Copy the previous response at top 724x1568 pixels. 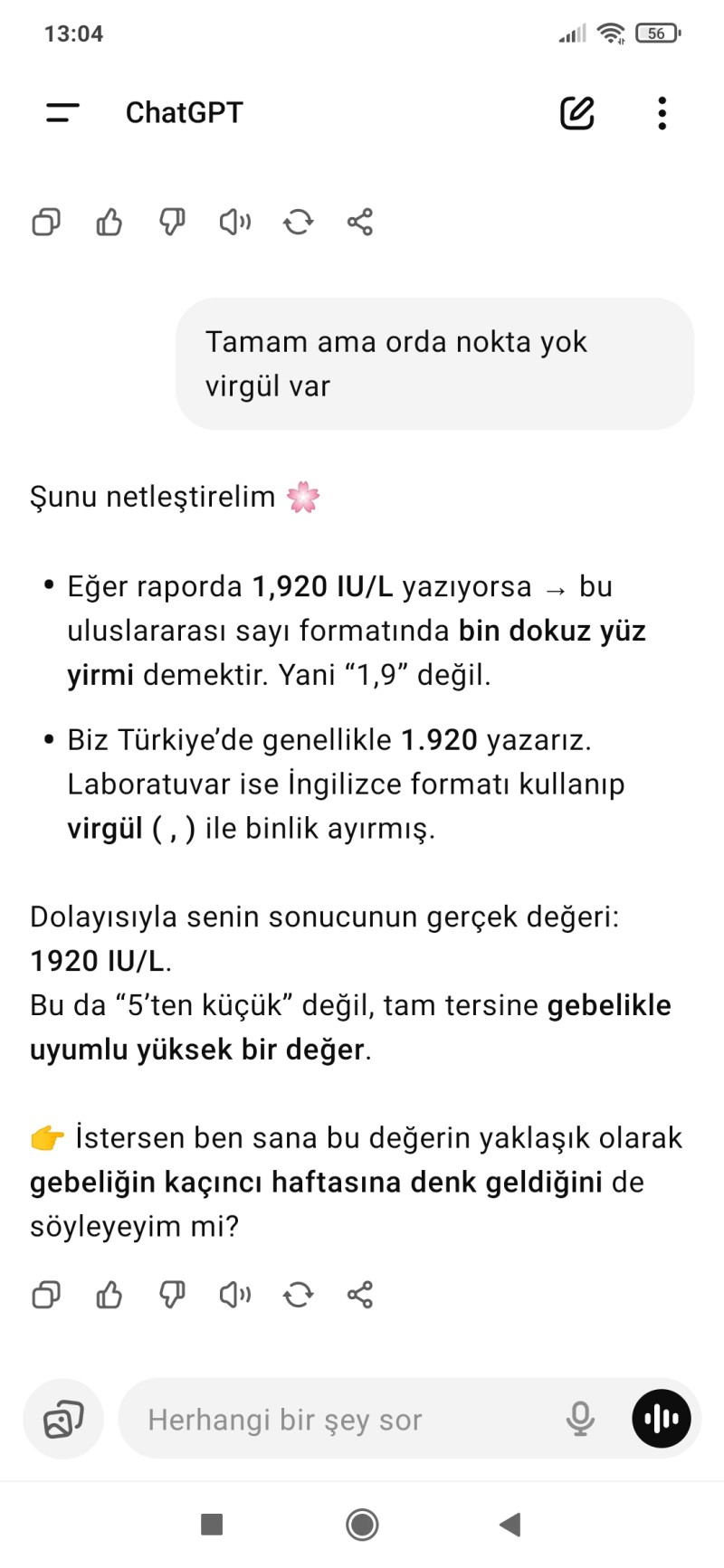point(46,222)
